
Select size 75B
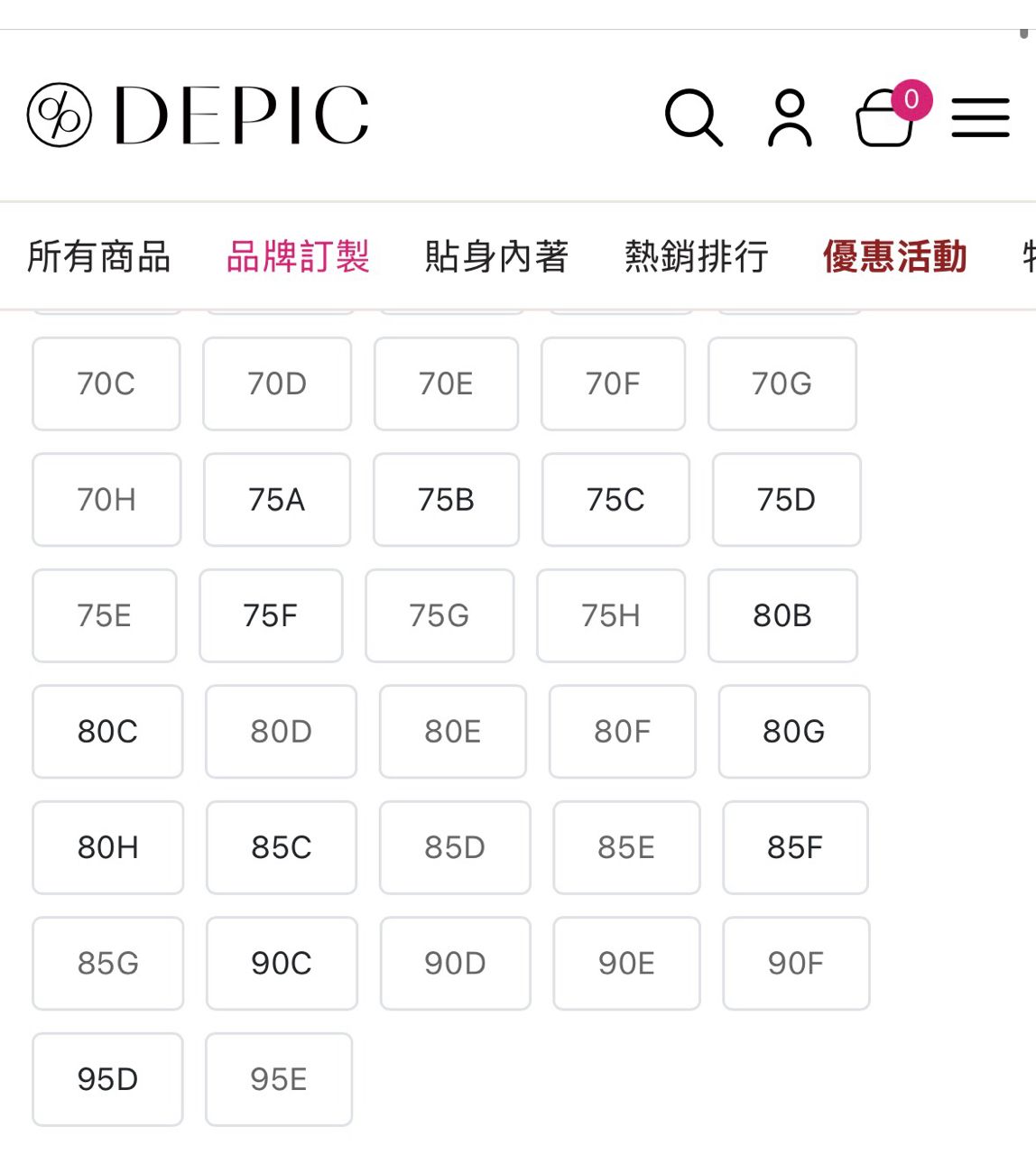pyautogui.click(x=446, y=500)
